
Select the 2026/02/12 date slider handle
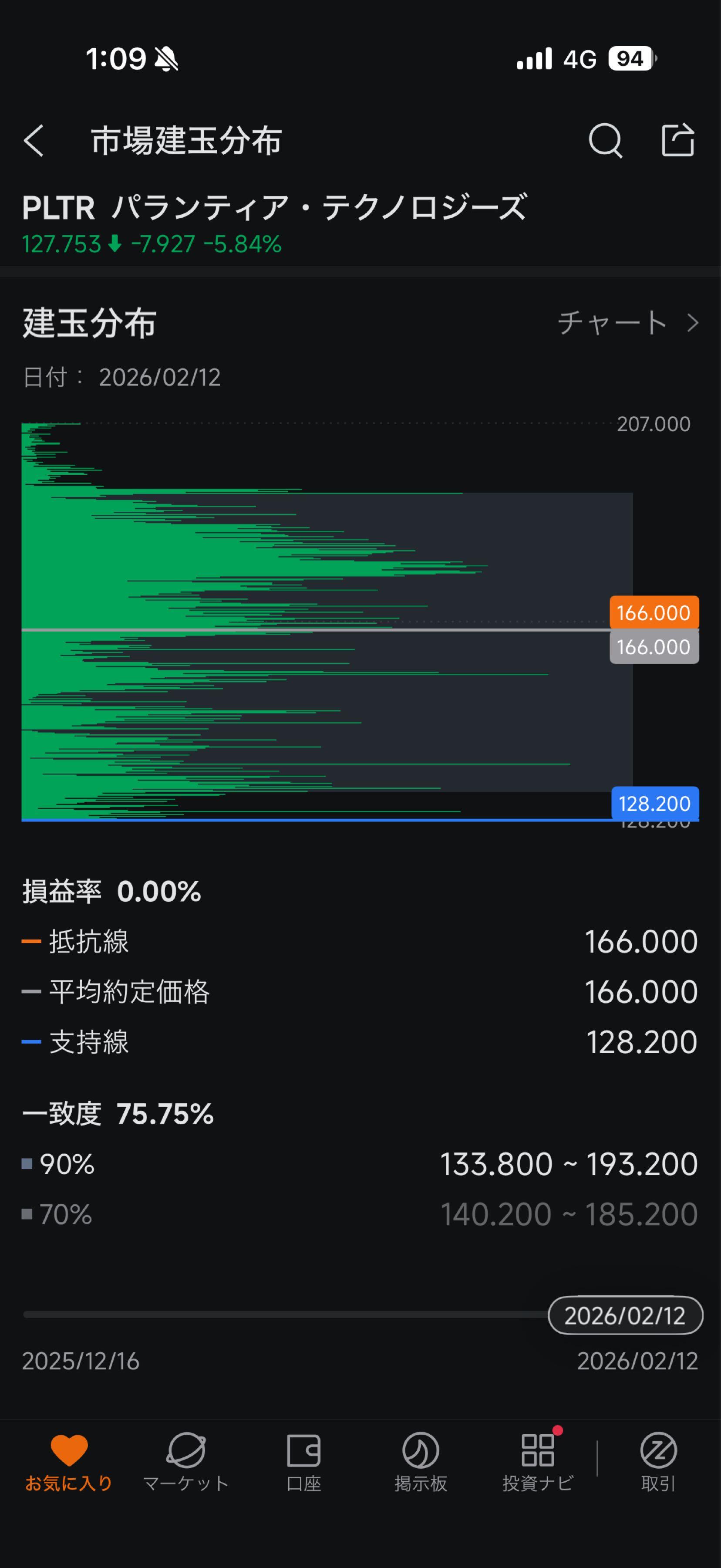[x=624, y=1315]
